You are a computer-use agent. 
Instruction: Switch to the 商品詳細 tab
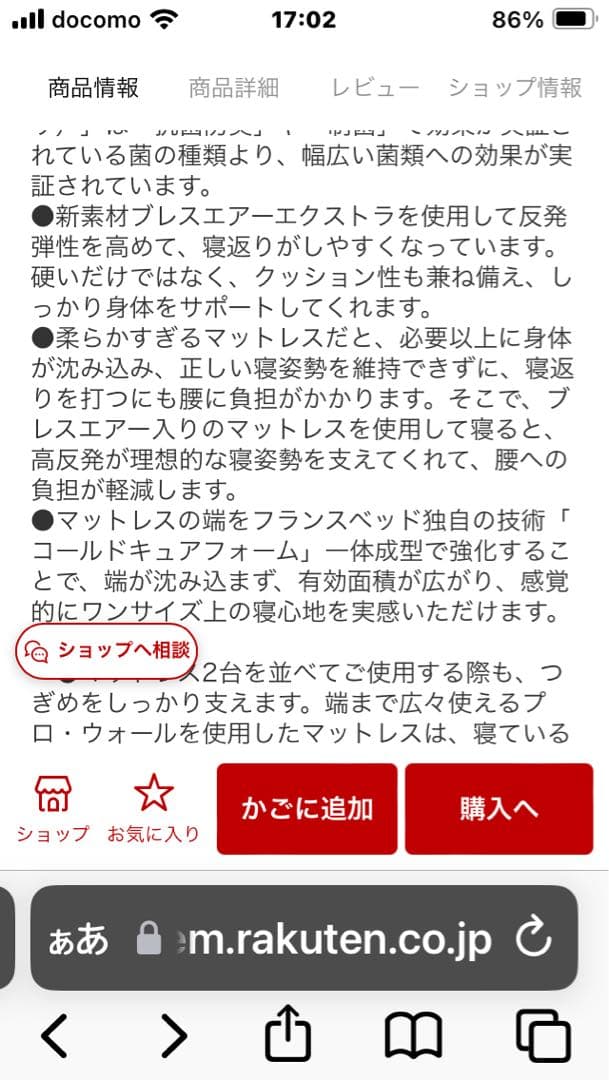click(233, 88)
